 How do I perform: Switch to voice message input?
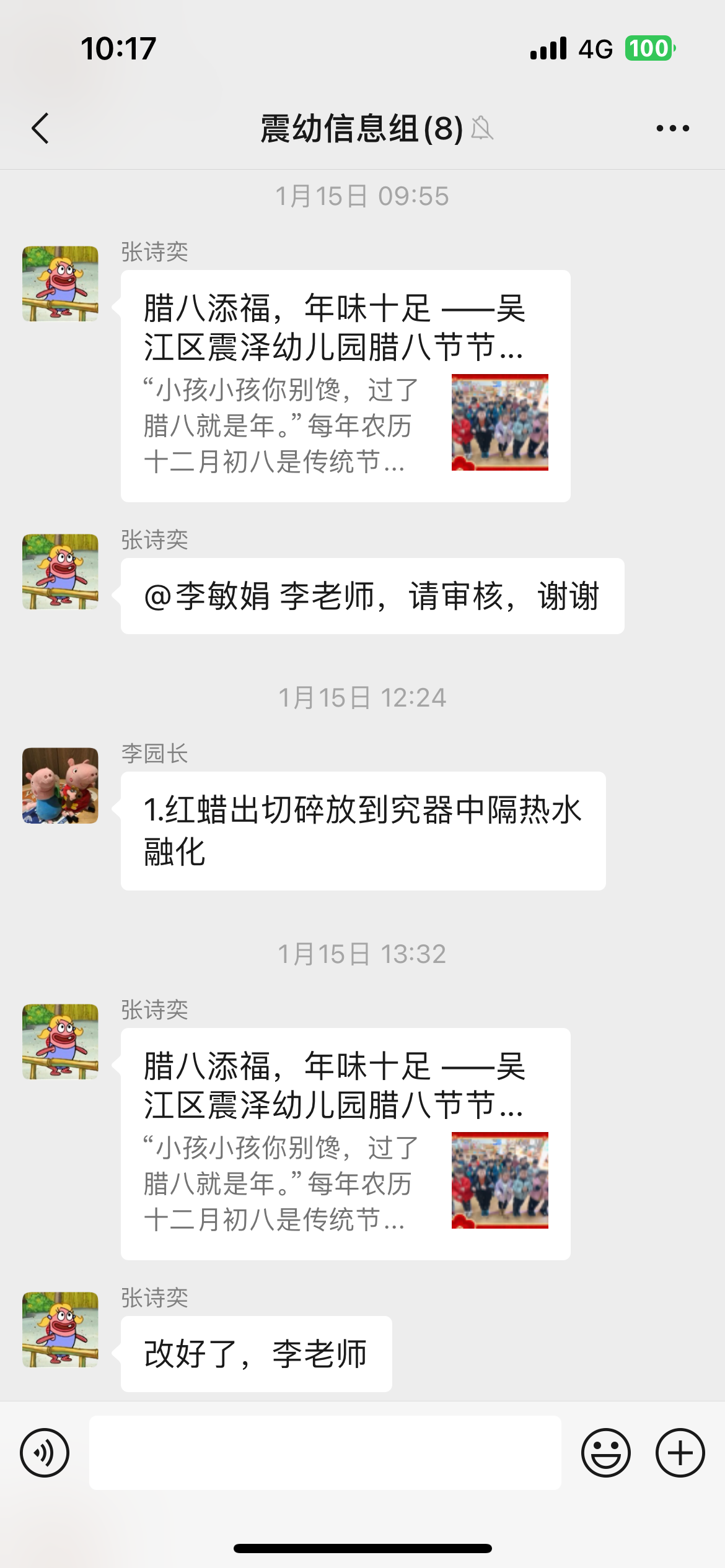[x=45, y=1453]
